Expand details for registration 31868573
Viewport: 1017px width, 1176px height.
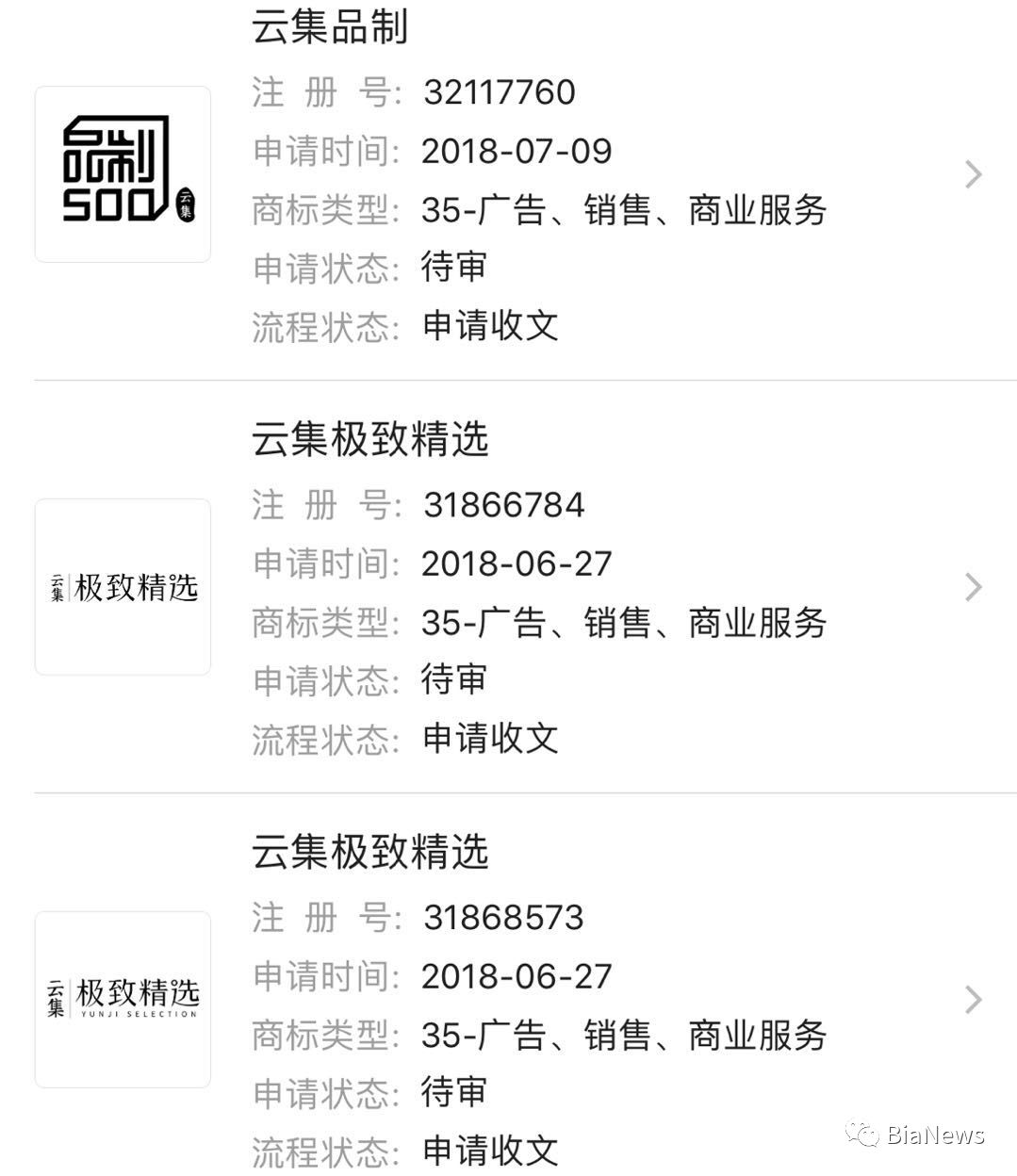point(972,999)
